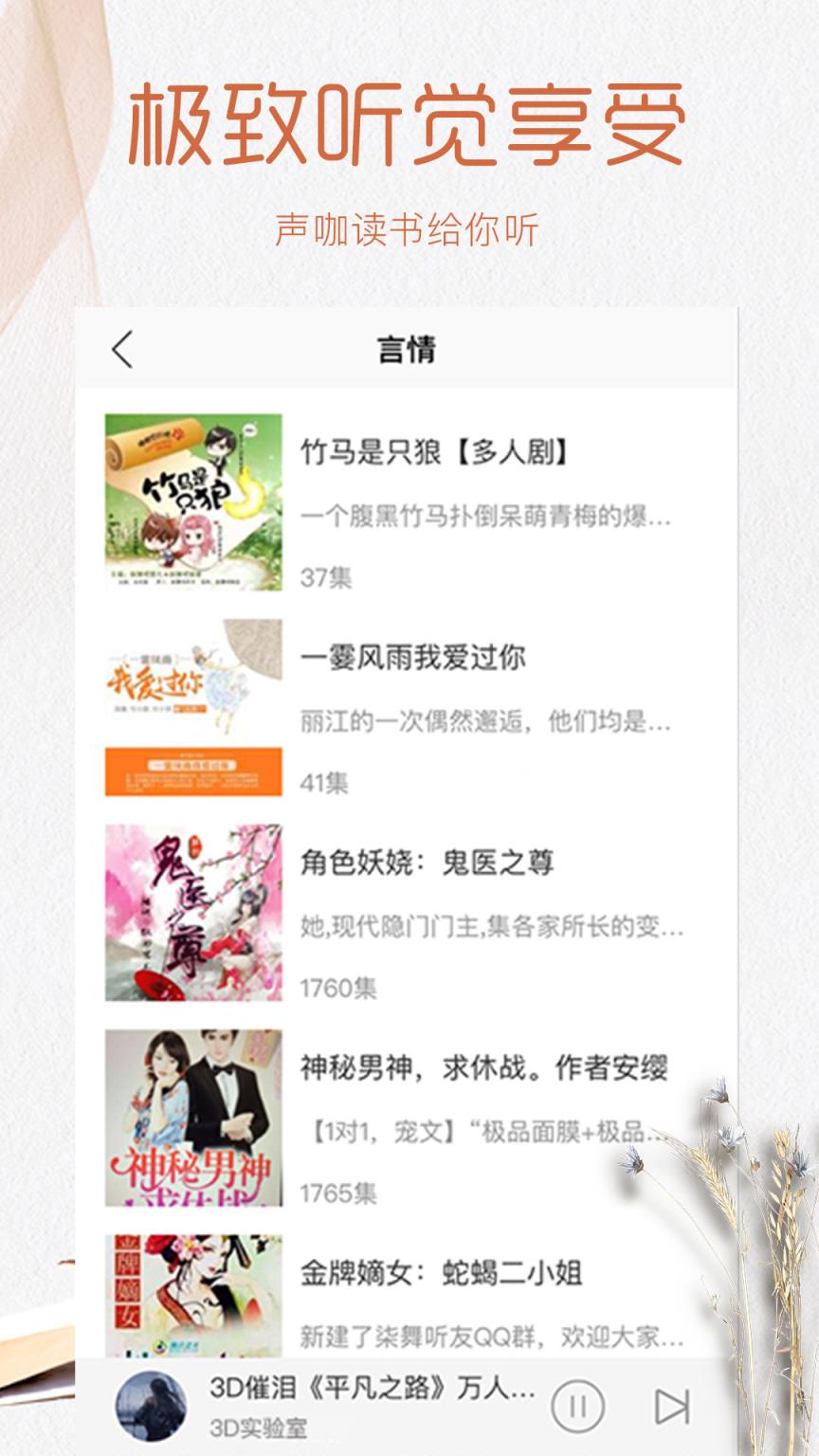Click the 神秘男神 couple cover image
The height and width of the screenshot is (1456, 819).
click(x=191, y=1119)
